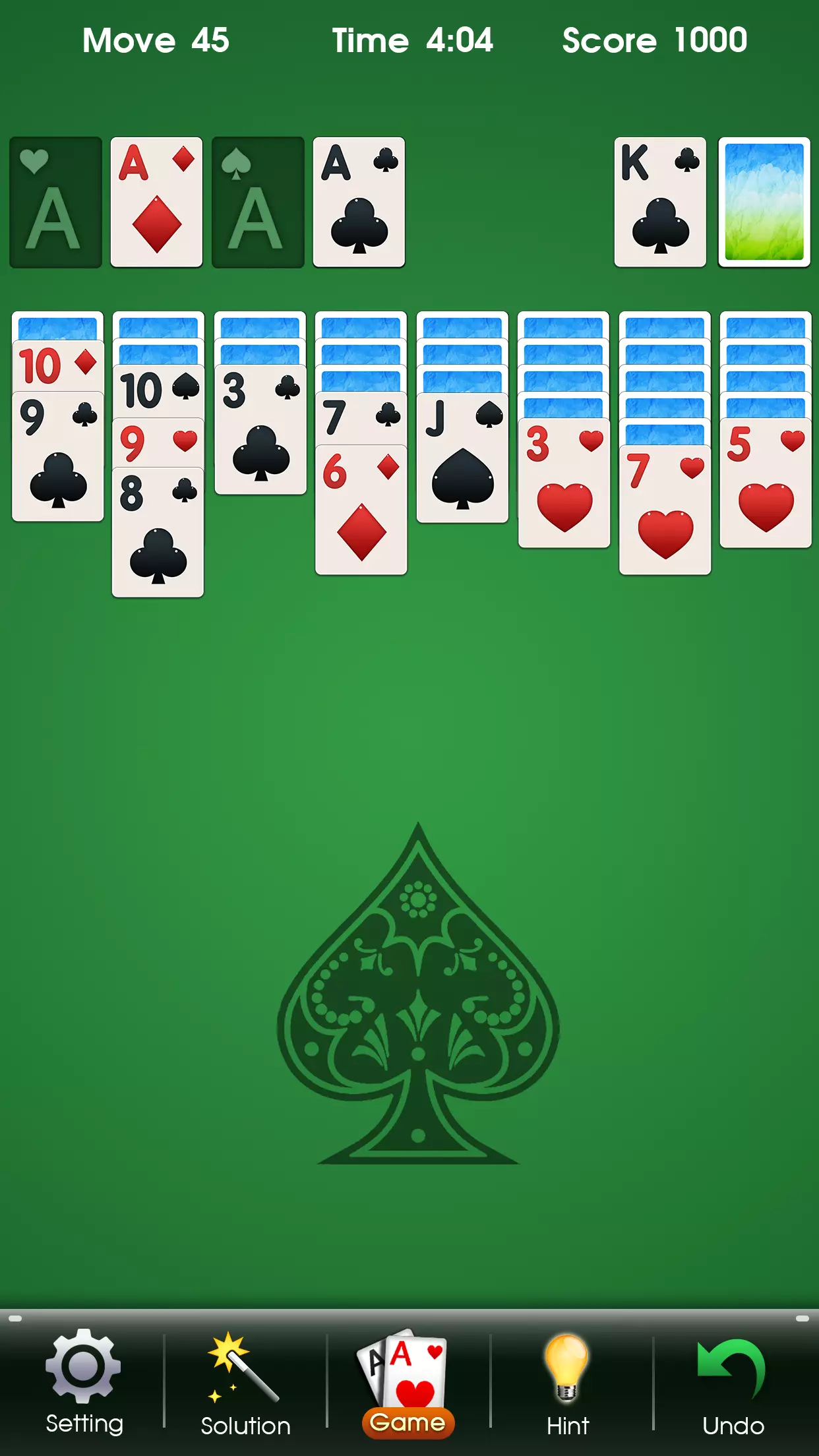
Task: Select the 10 of spades card
Action: click(158, 392)
